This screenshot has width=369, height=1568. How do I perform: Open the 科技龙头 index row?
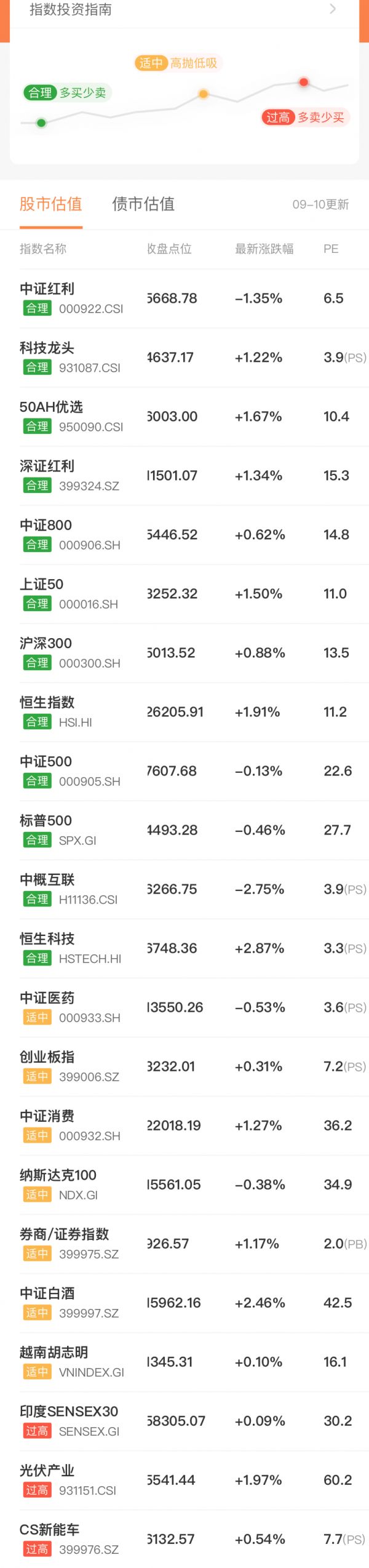click(x=184, y=358)
